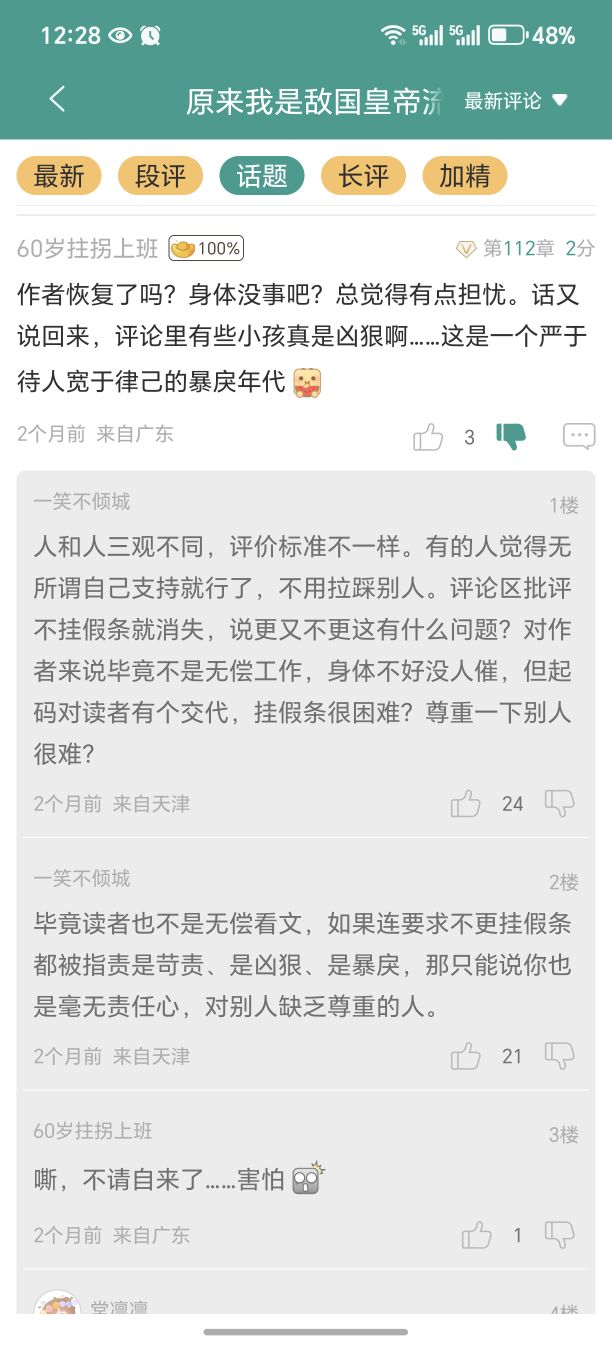Dislike the 1楼 reply from 一笑不倾城

(x=559, y=802)
